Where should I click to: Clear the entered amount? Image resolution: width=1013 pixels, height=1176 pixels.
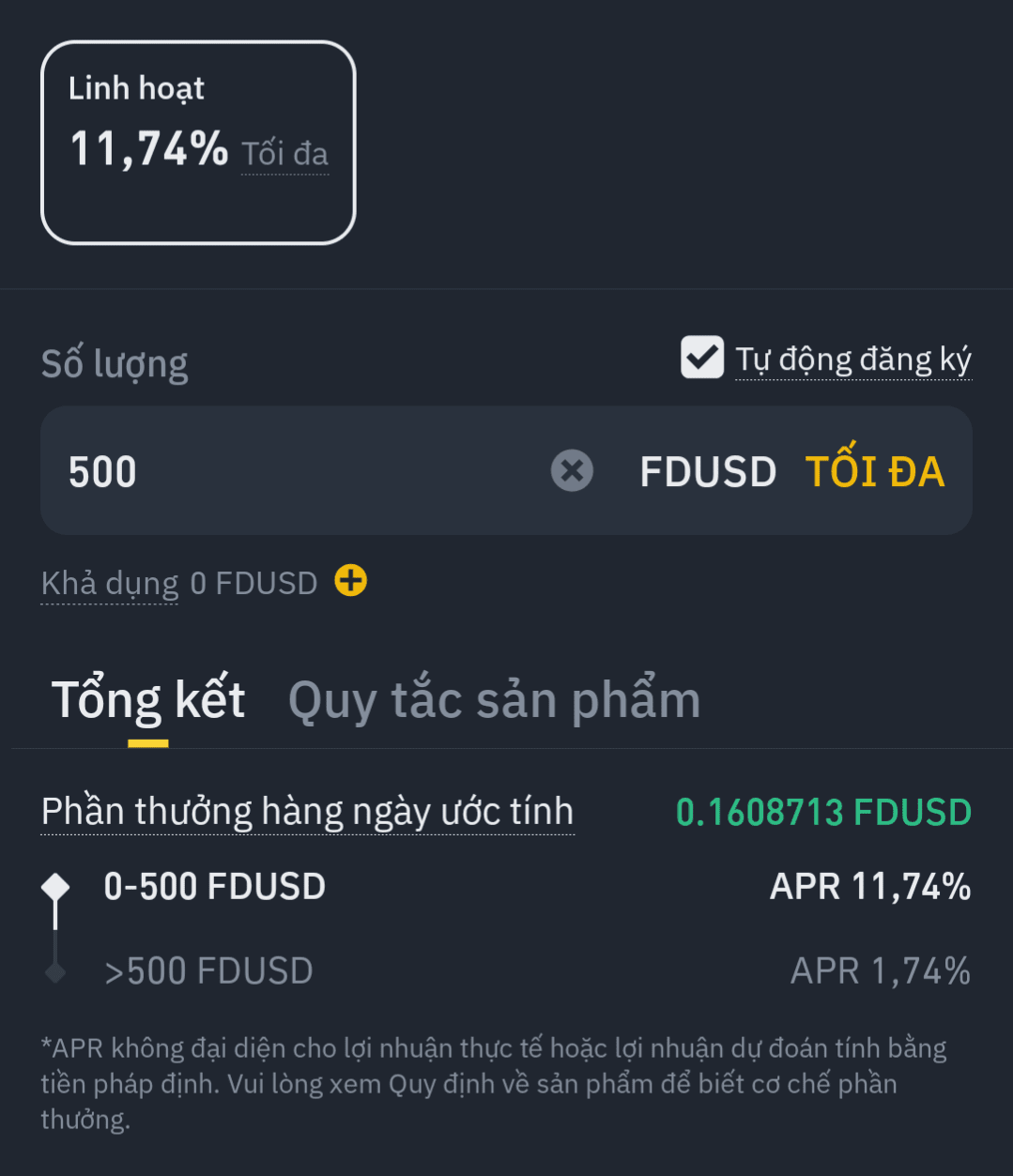point(572,471)
